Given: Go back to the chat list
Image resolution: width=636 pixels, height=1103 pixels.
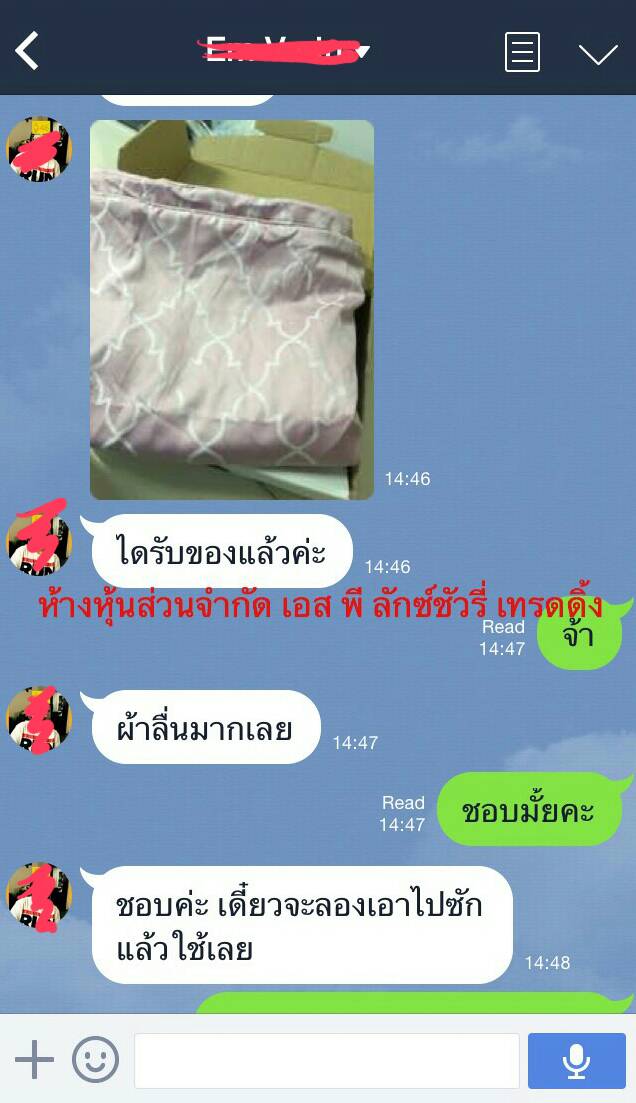Looking at the screenshot, I should [x=28, y=51].
